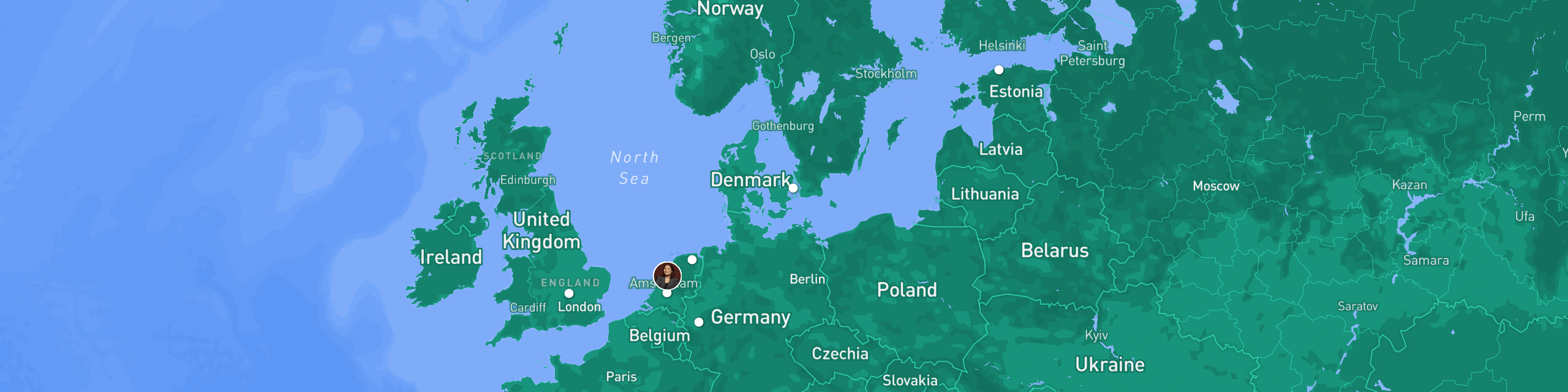1568x392 pixels.
Task: Tap the white dot next to Denmark
Action: 793,188
